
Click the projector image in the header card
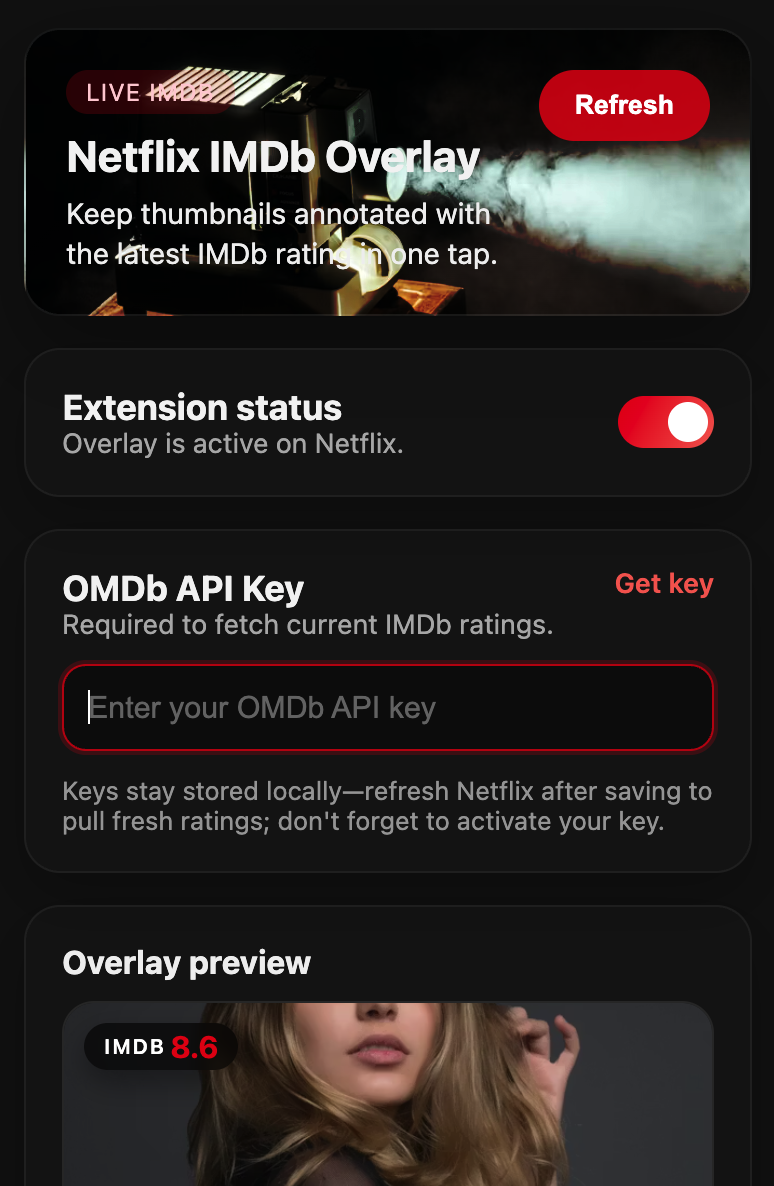click(387, 172)
